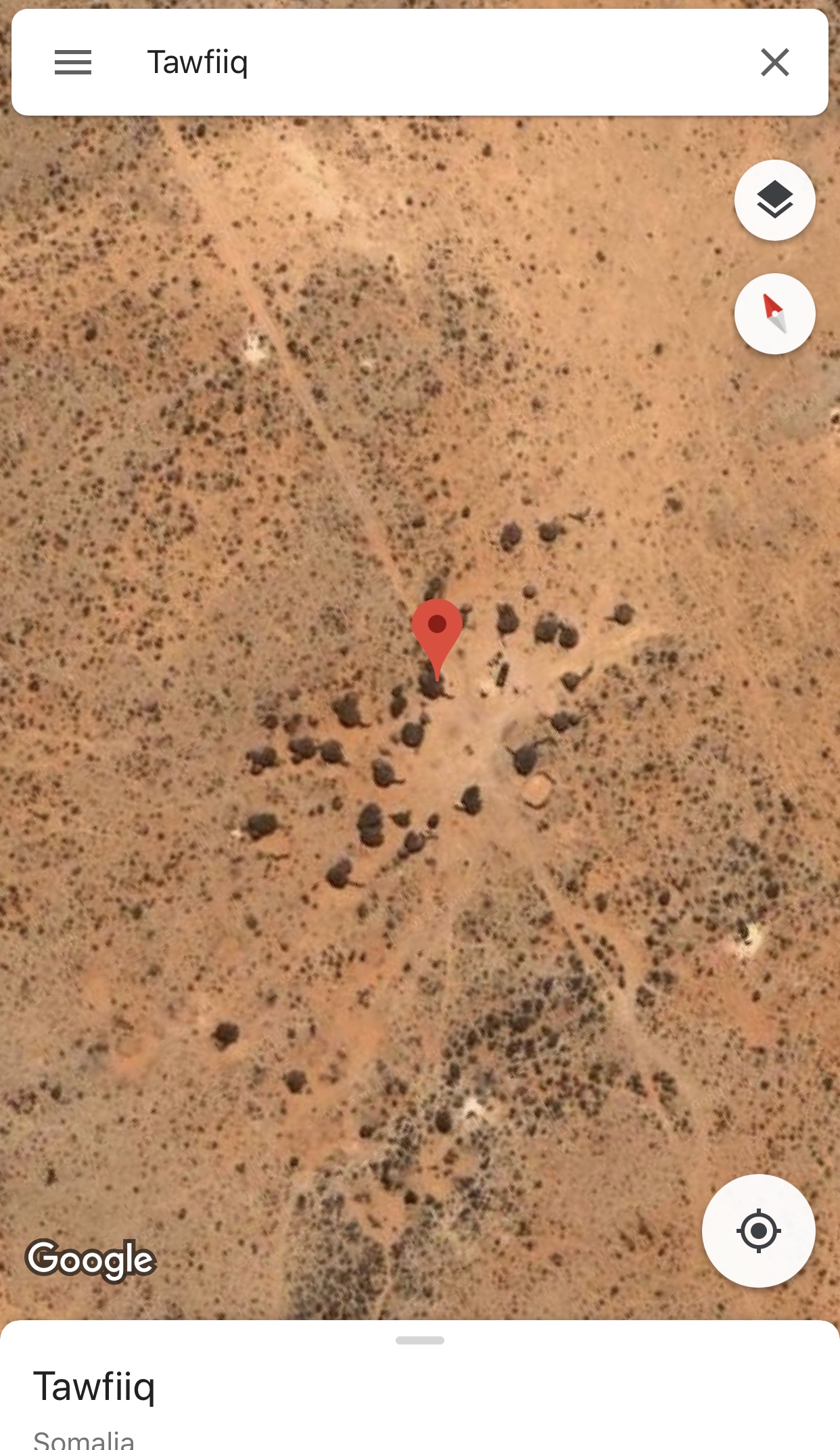This screenshot has height=1450, width=840.
Task: Expand the Tawfiiq place details sheet
Action: tap(419, 1340)
